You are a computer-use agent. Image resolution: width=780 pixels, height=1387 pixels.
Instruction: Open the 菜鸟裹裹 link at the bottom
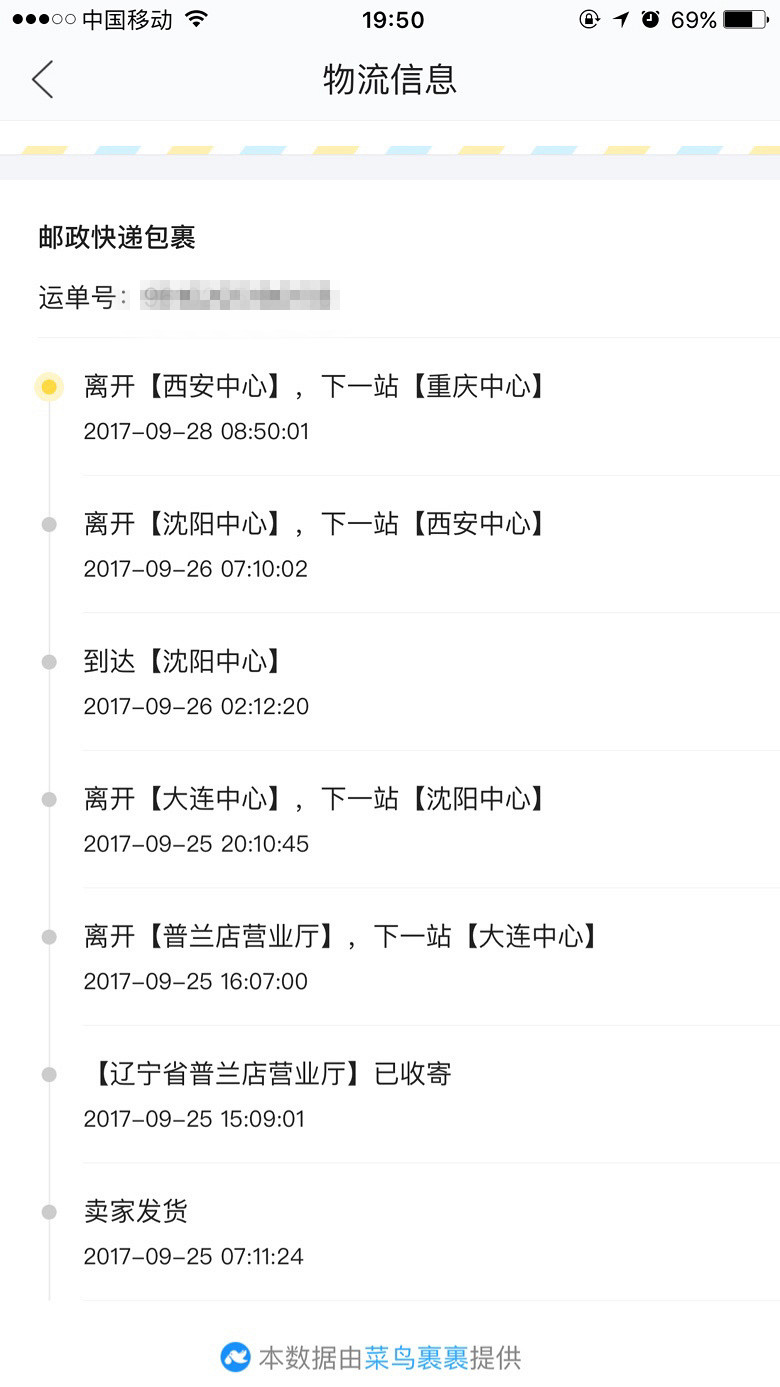click(x=416, y=1357)
